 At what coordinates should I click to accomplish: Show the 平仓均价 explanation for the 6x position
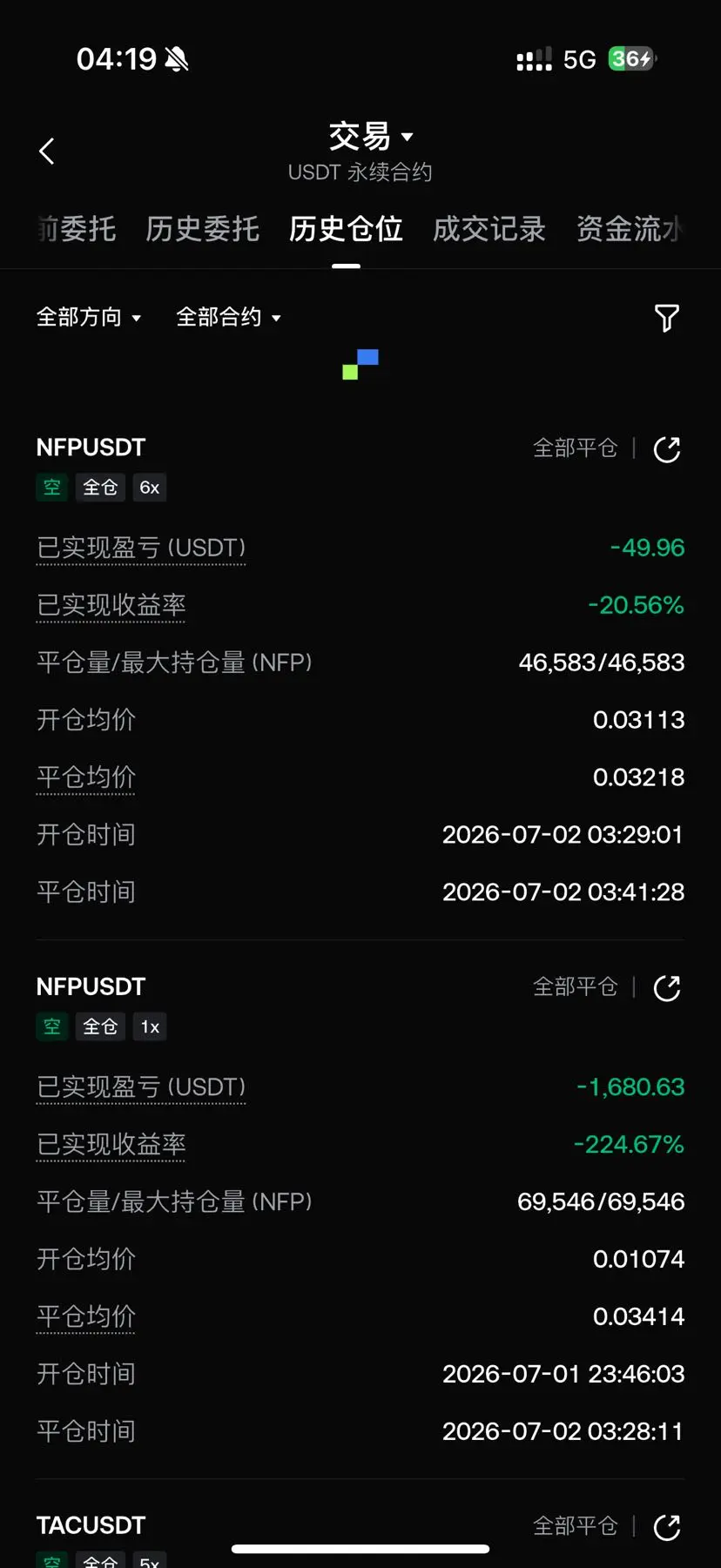(x=86, y=777)
